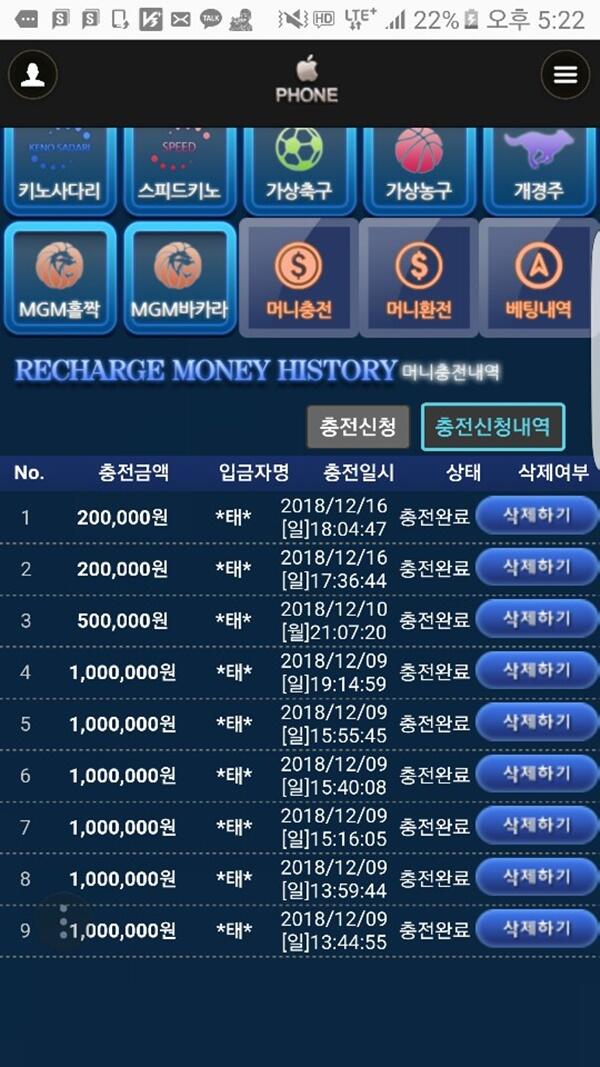Go to 머니환전
Image resolution: width=600 pixels, height=1067 pixels.
point(419,278)
